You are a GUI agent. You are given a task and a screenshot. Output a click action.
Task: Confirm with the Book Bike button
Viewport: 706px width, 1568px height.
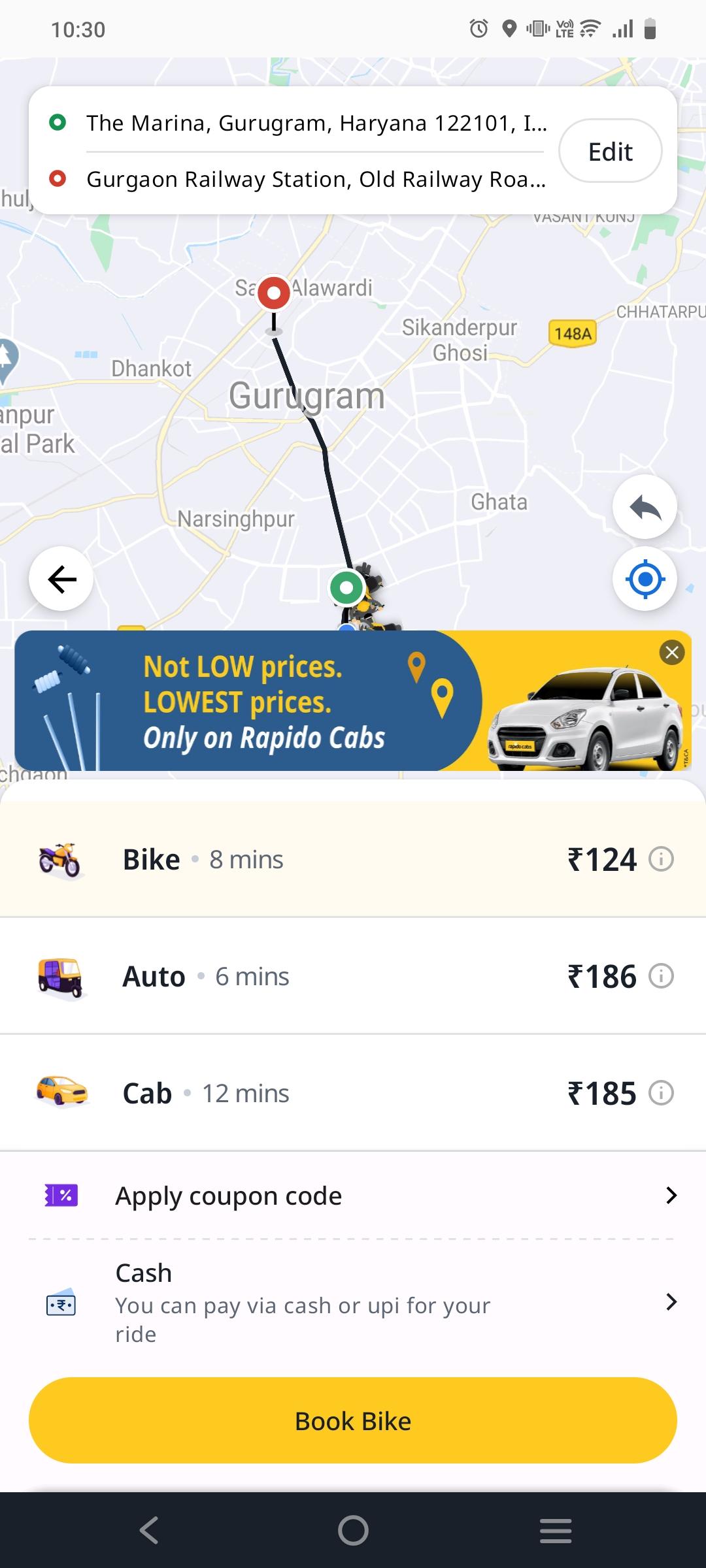click(x=353, y=1421)
